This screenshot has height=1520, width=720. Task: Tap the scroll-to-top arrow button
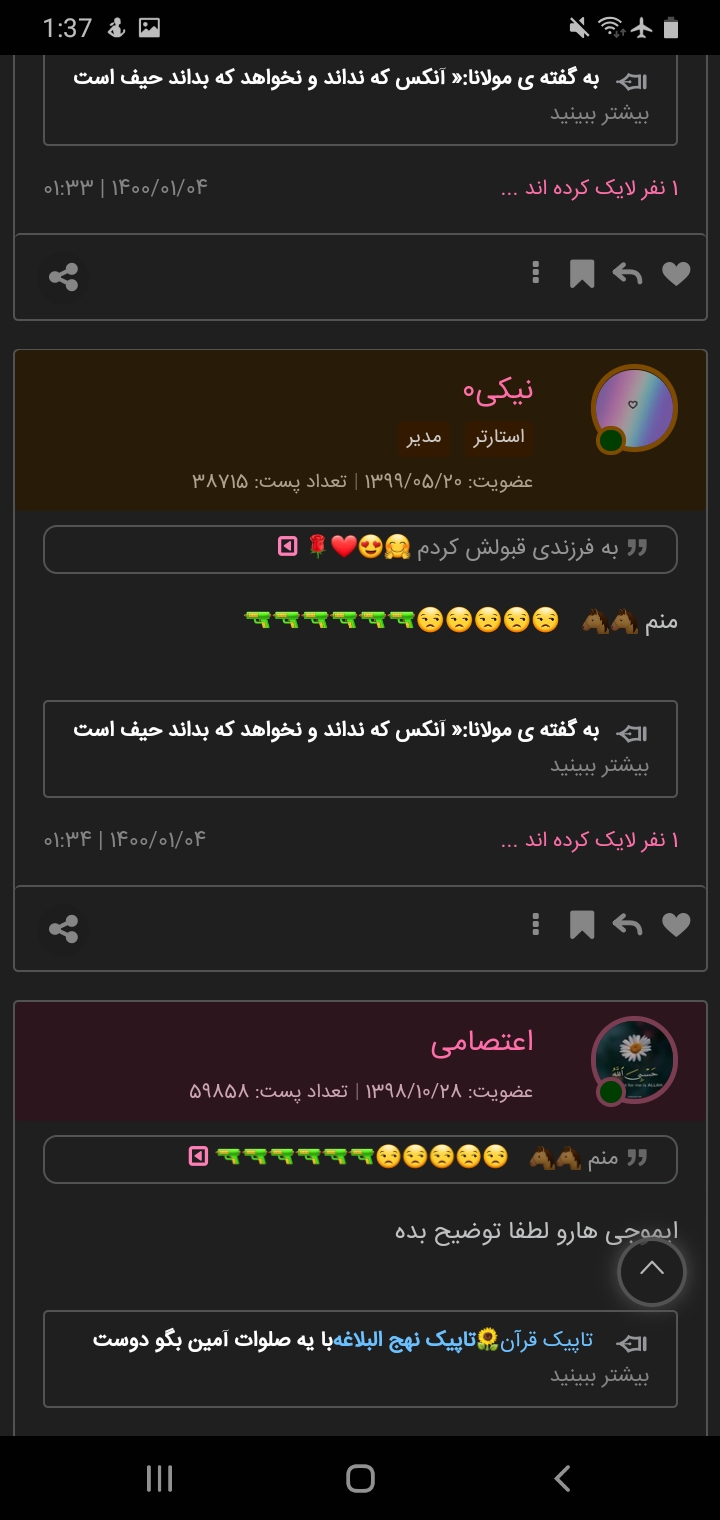coord(651,1271)
